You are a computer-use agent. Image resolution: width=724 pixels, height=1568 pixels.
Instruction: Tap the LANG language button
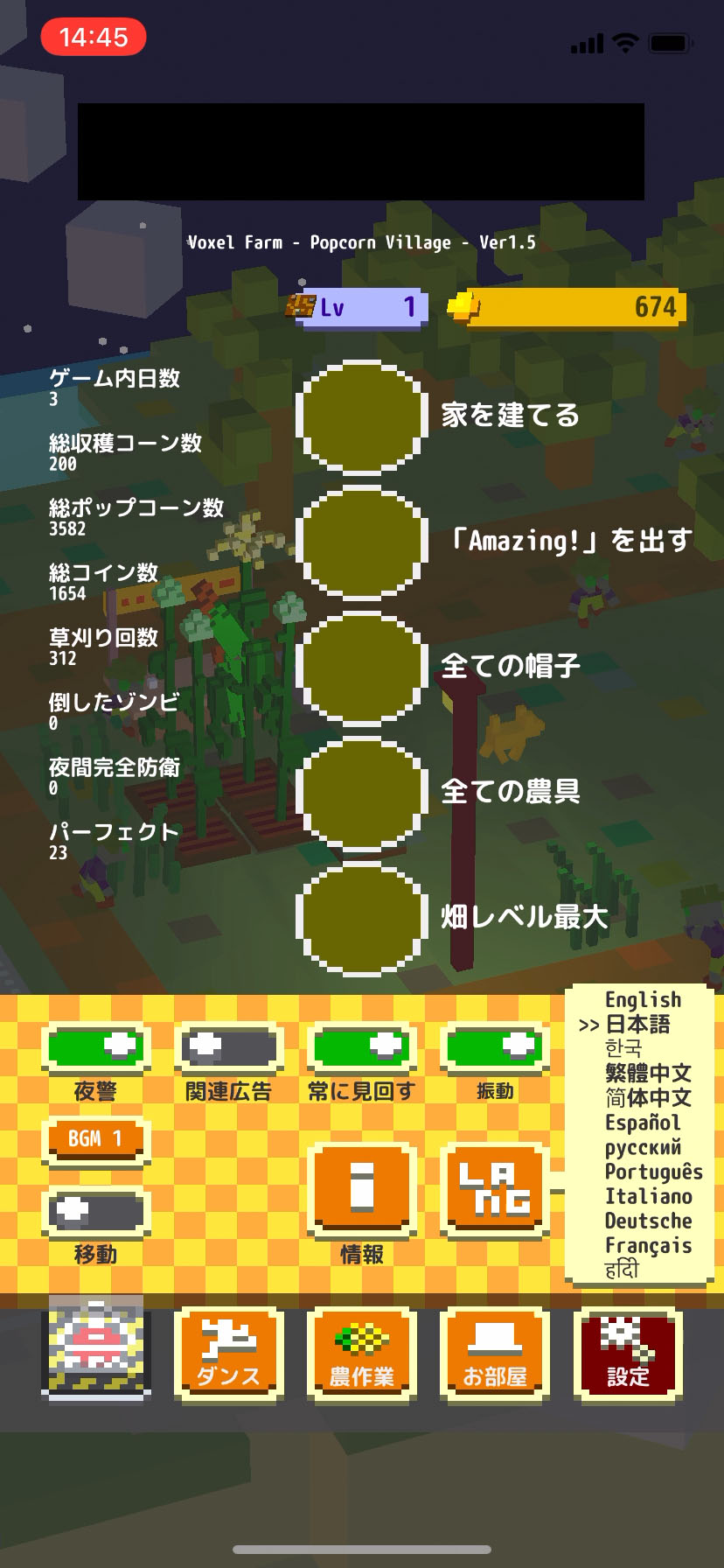coord(495,1187)
